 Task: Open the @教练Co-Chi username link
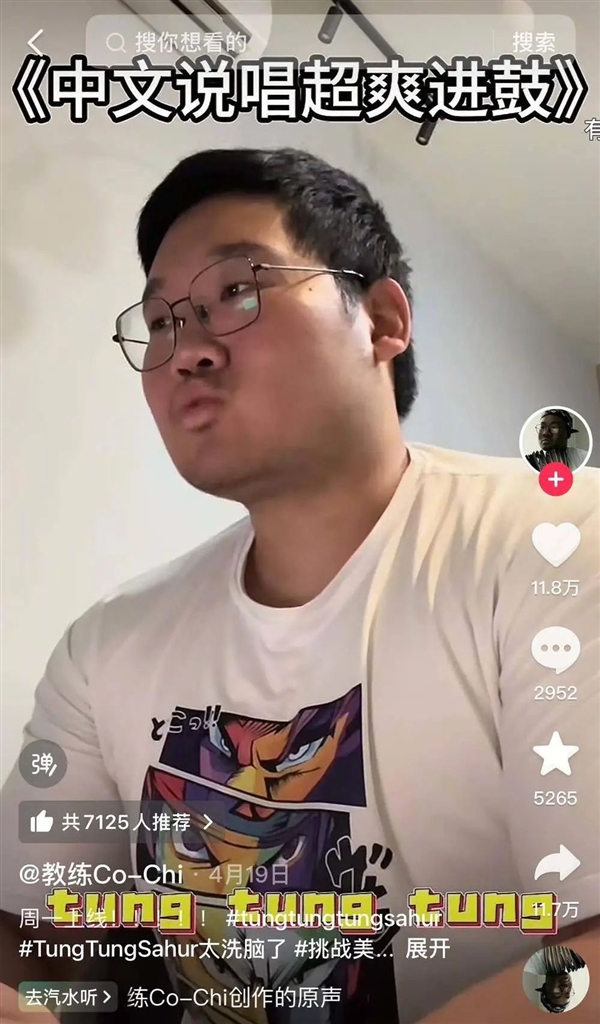tap(101, 874)
